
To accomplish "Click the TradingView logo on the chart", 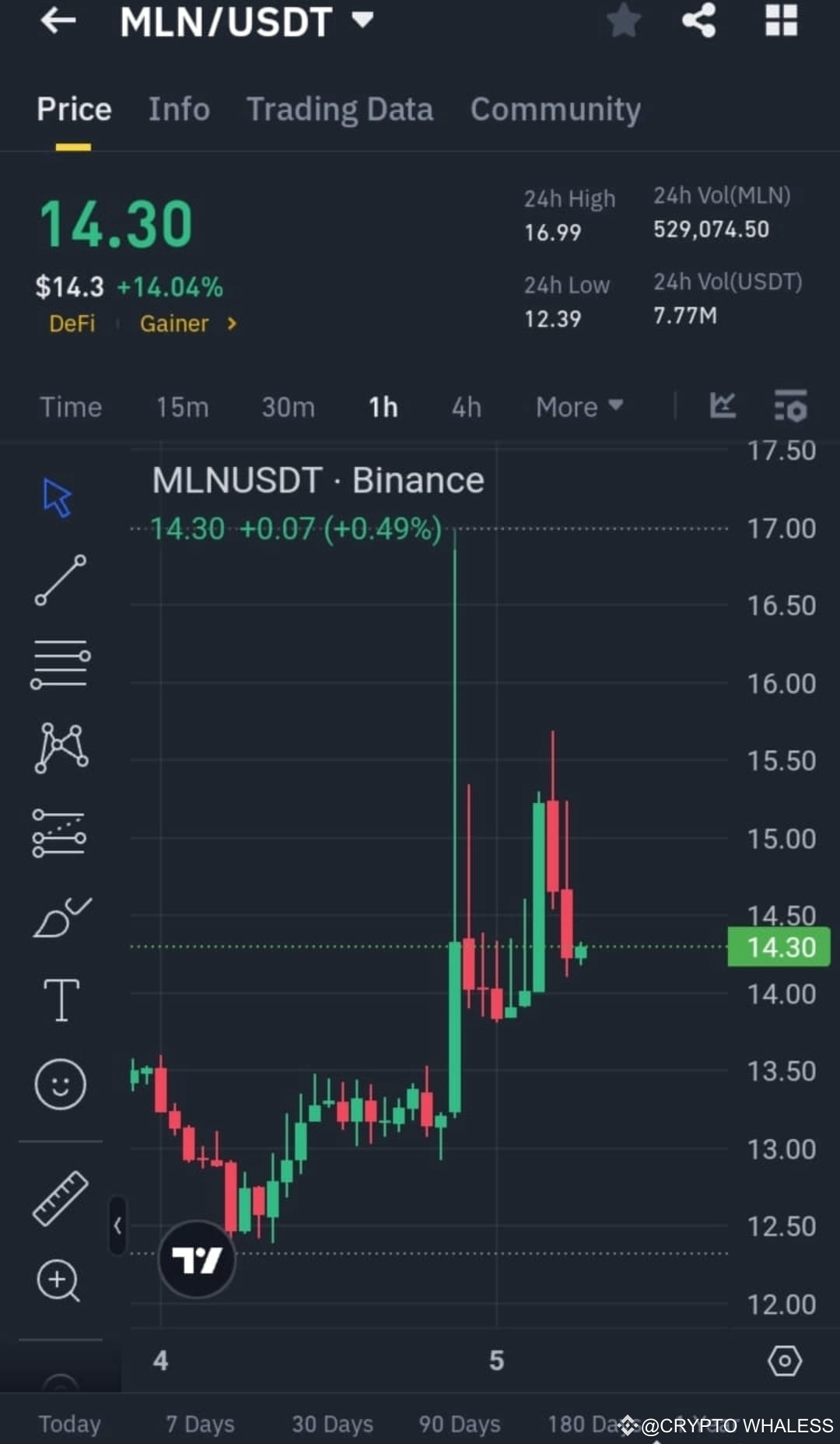I will (x=198, y=1259).
